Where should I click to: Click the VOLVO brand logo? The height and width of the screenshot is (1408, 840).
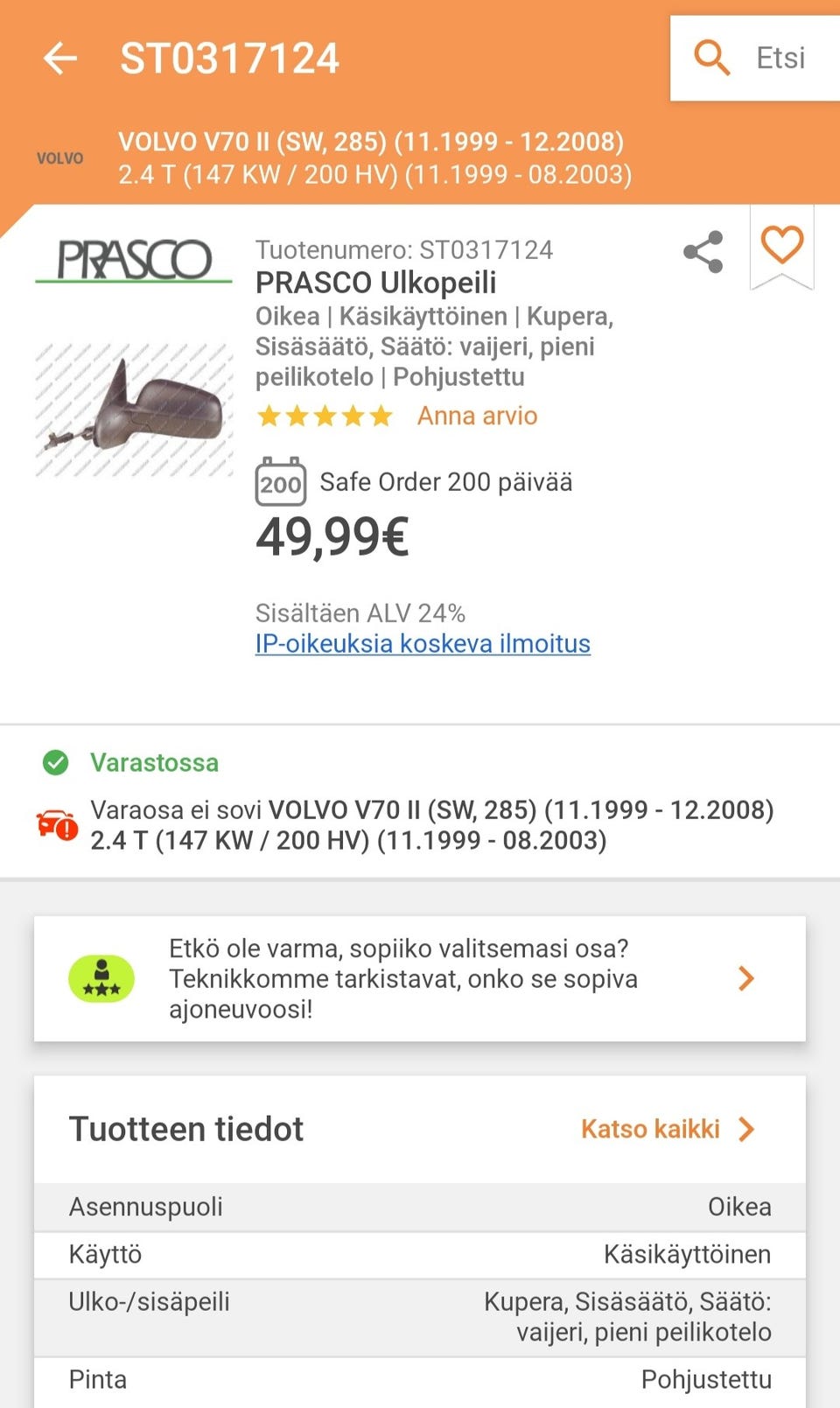pyautogui.click(x=59, y=158)
